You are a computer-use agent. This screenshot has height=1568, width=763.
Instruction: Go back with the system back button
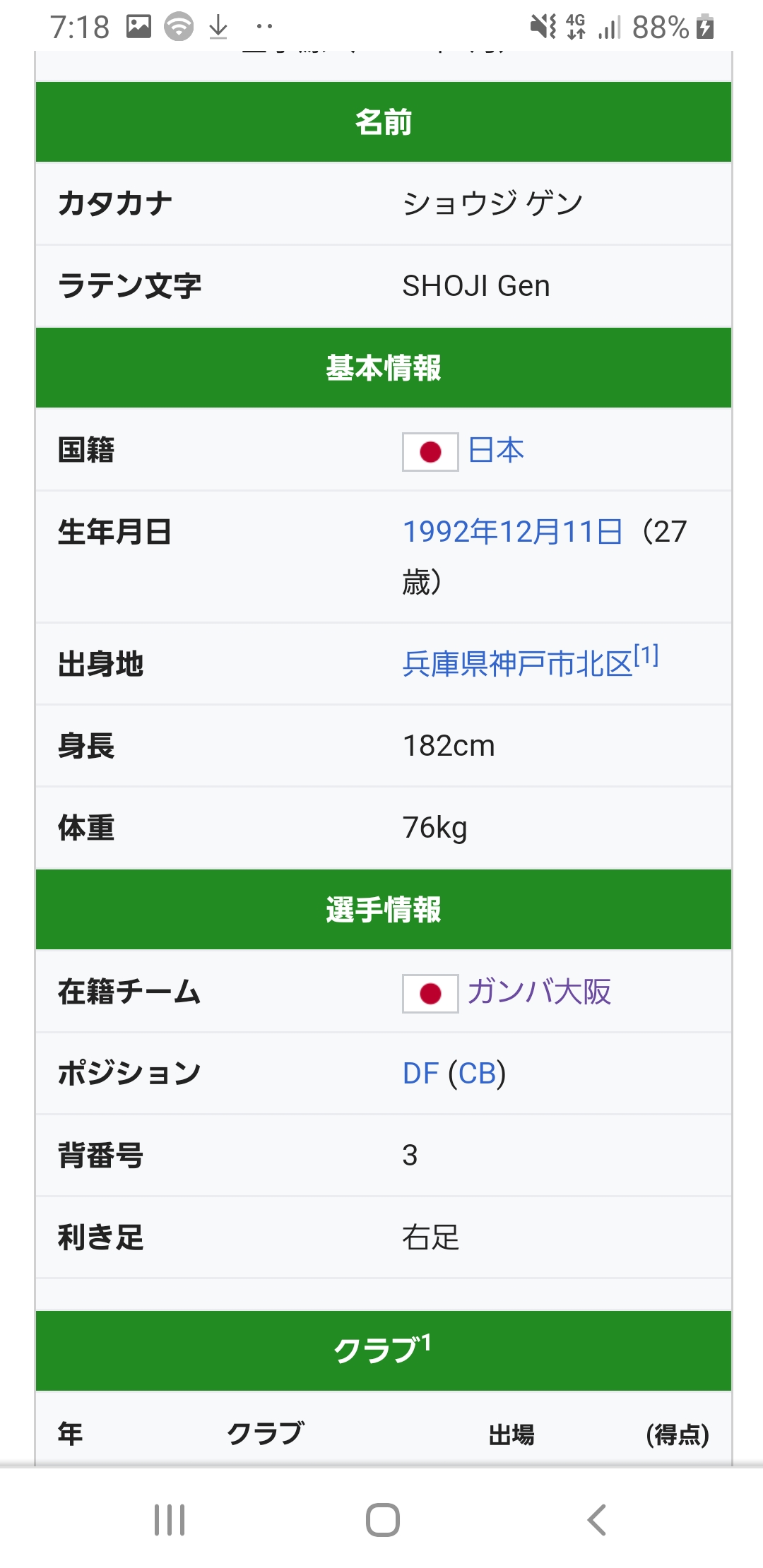pyautogui.click(x=597, y=1520)
